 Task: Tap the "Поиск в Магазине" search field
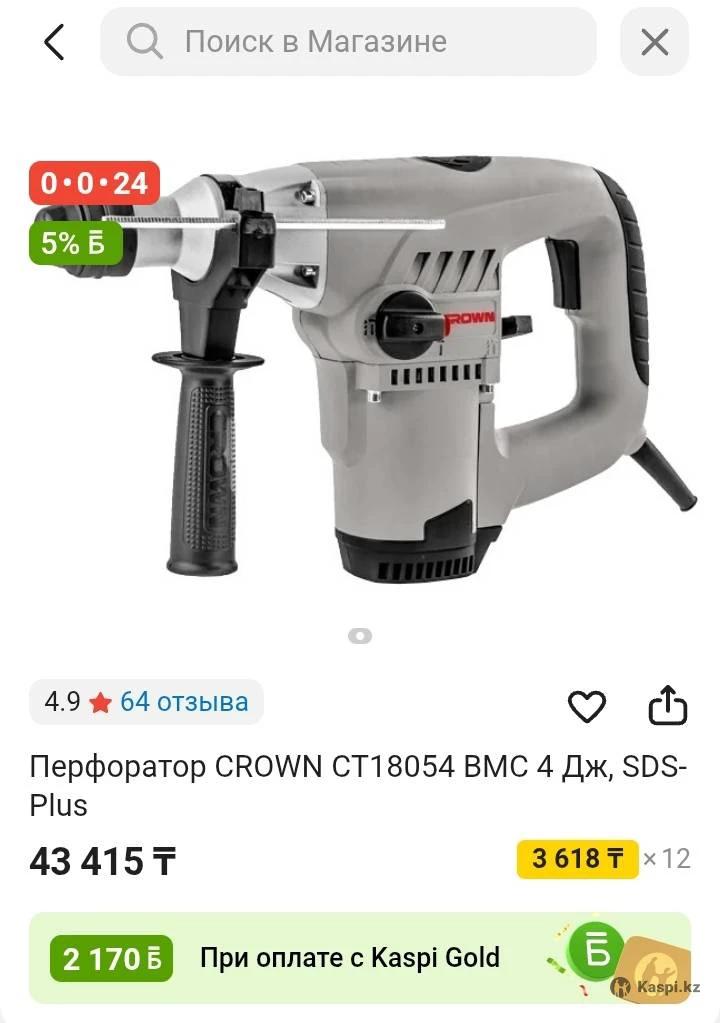click(348, 42)
